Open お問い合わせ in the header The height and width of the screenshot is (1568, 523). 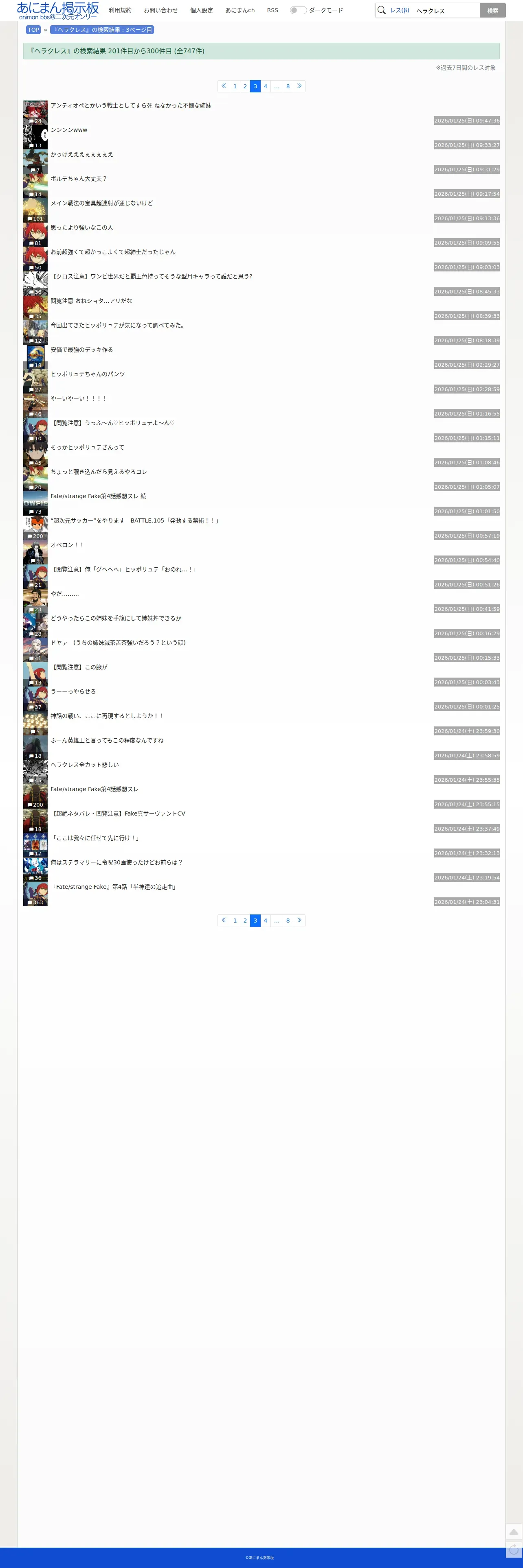coord(161,10)
